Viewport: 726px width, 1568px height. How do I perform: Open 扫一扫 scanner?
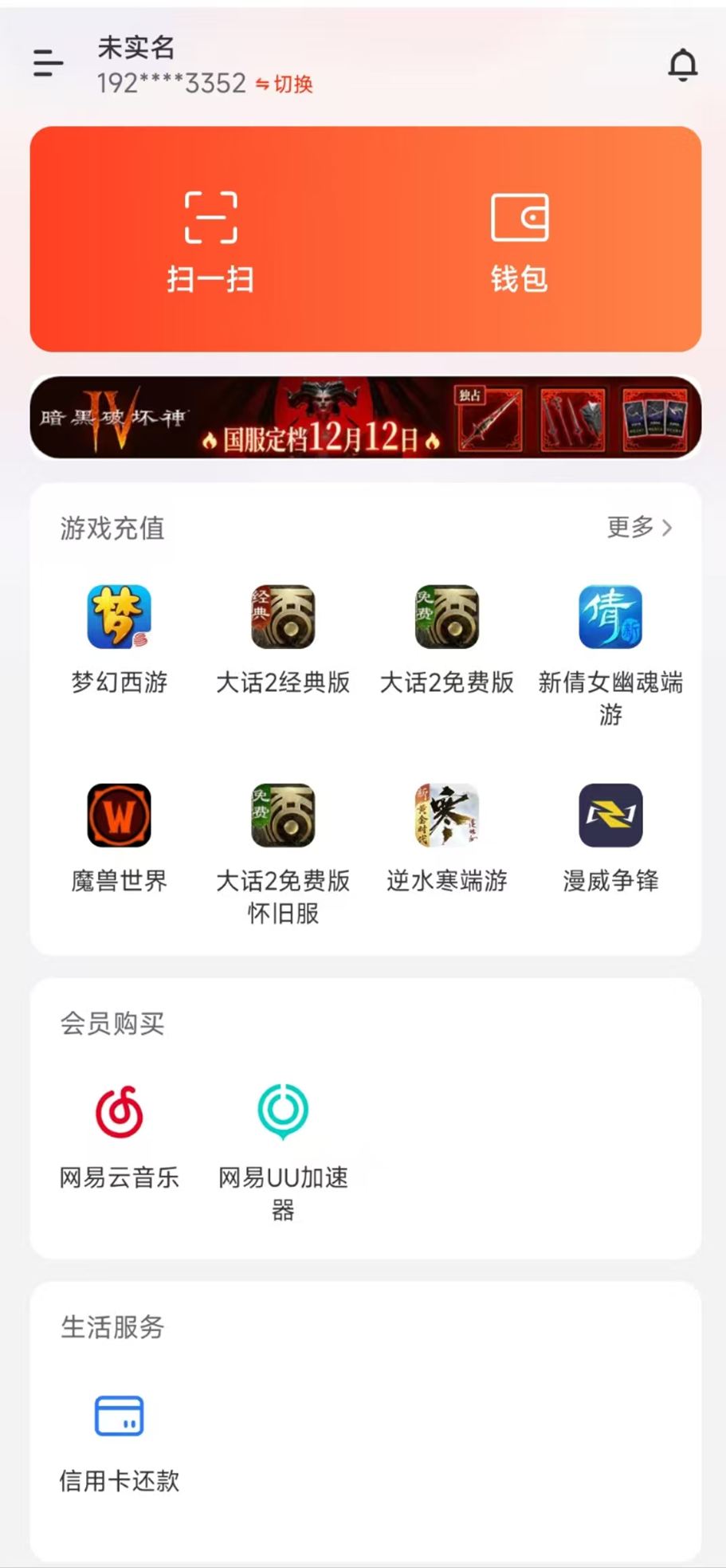click(x=211, y=239)
